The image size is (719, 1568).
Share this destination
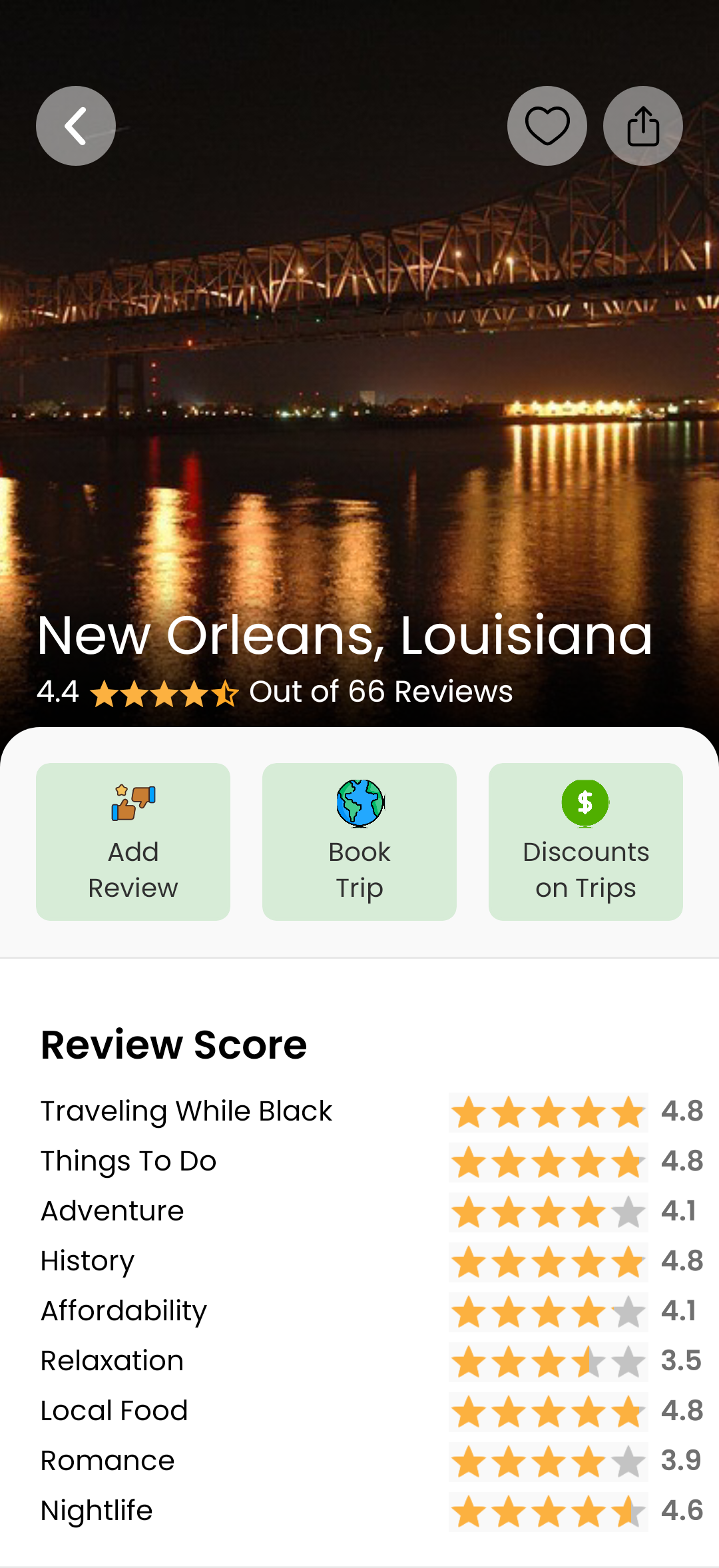[x=642, y=126]
